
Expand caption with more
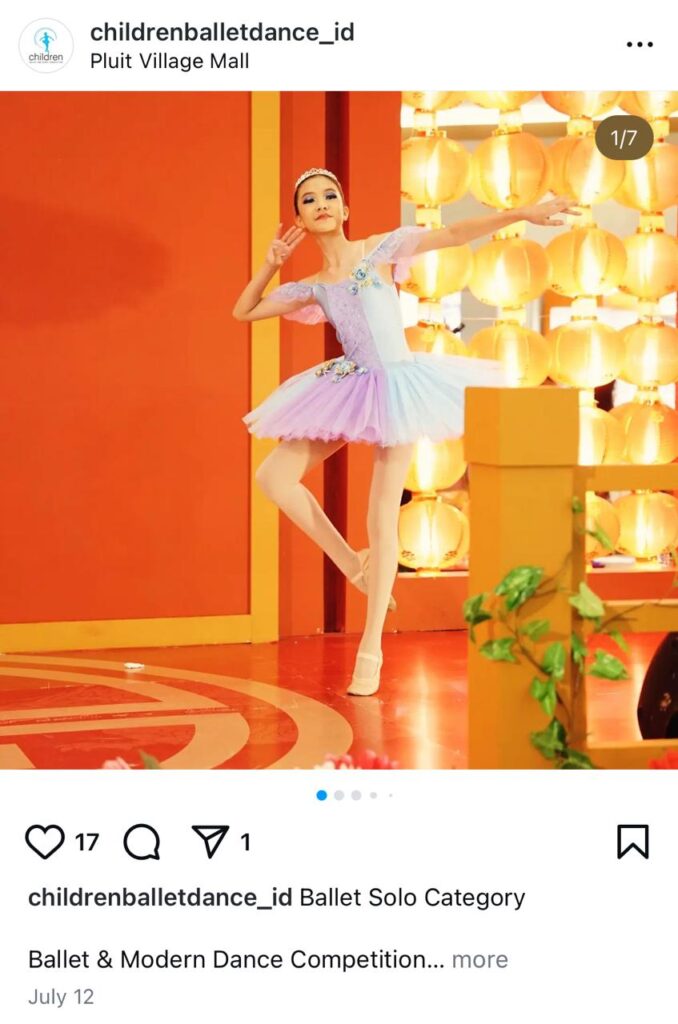[x=479, y=960]
